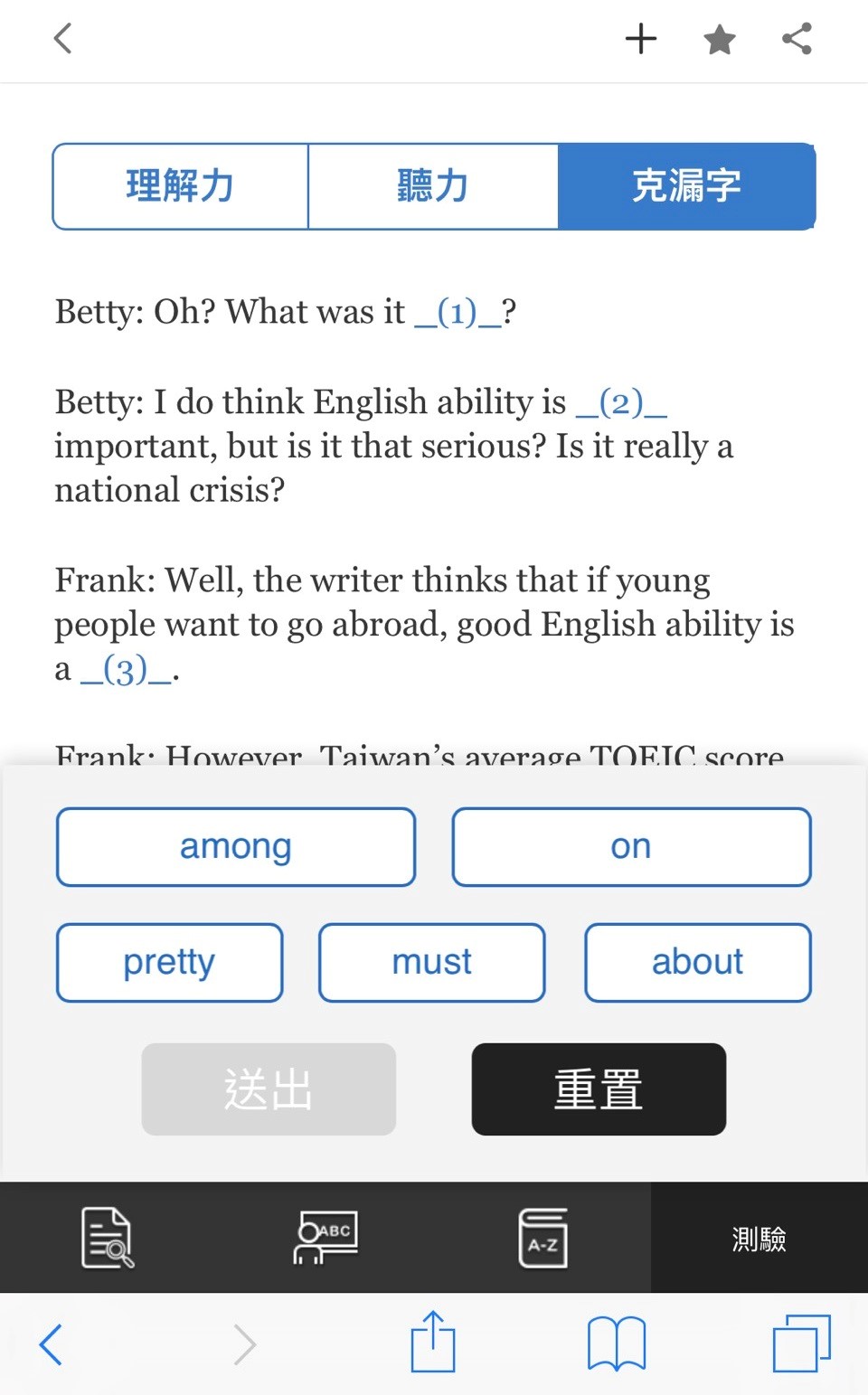Select the word "about"

[698, 963]
